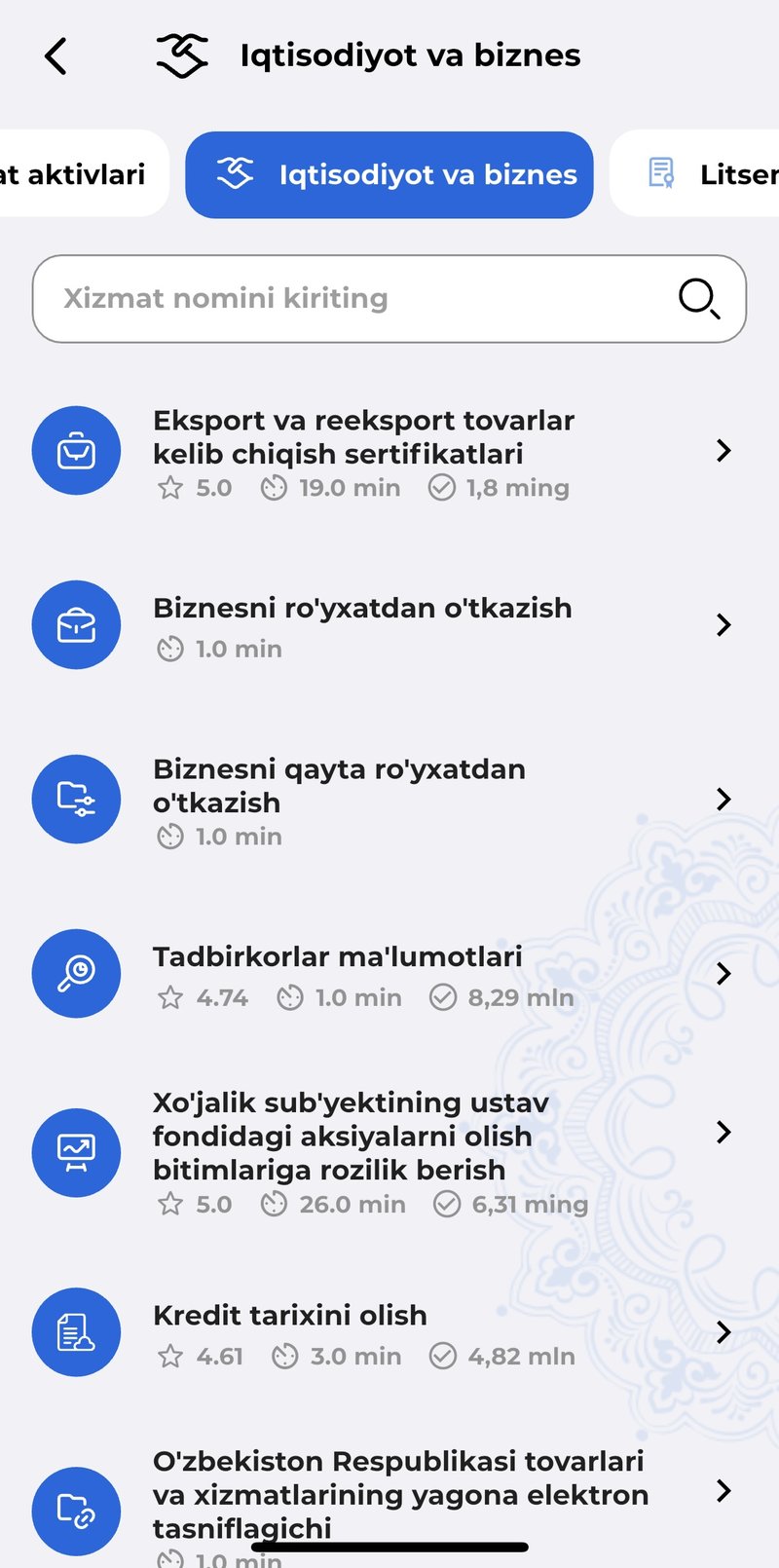
Task: Select the 'Iqtisodiyot va biznes' category chip
Action: (389, 175)
